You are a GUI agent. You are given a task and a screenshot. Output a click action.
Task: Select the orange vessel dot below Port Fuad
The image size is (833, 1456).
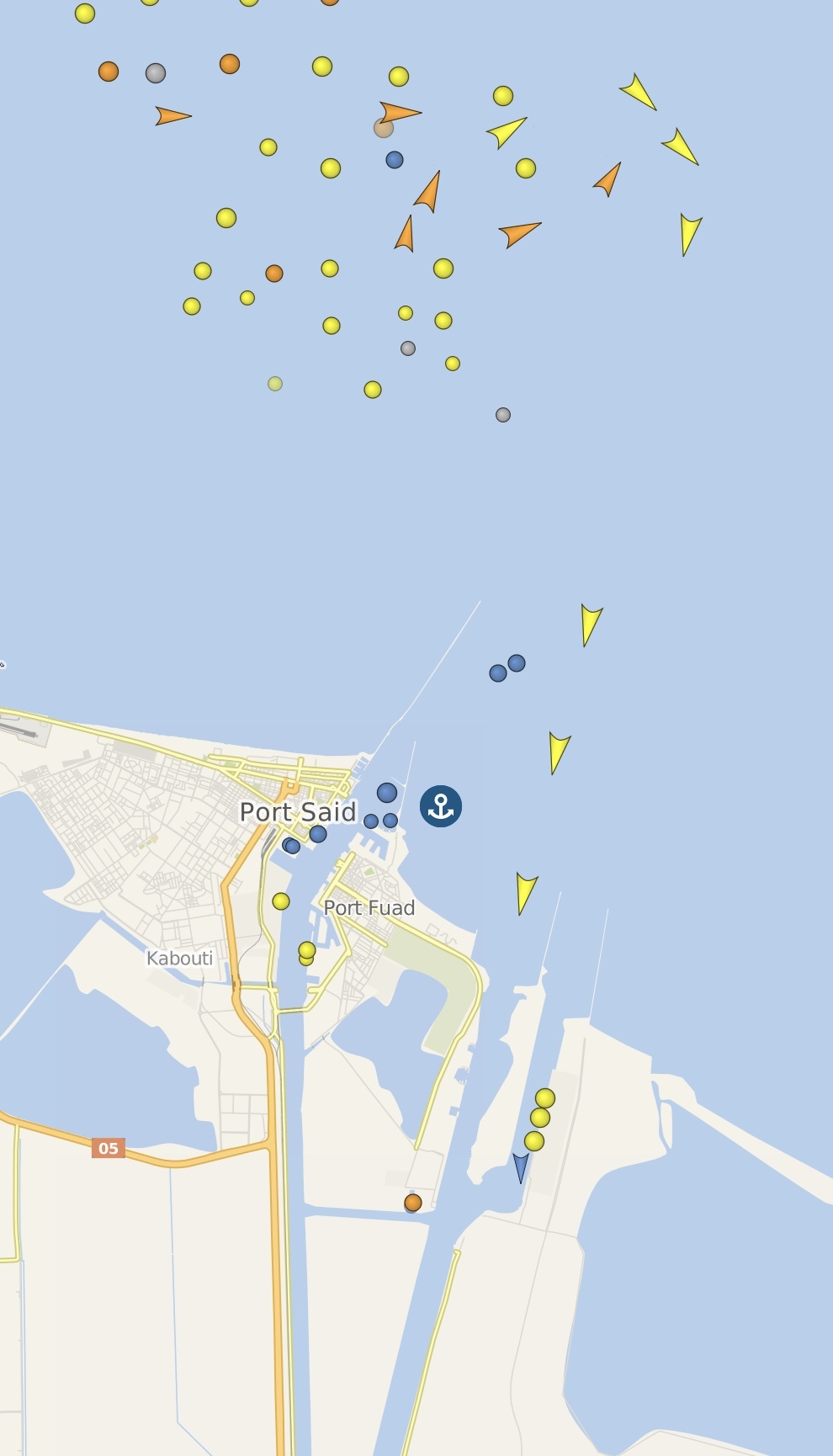(412, 1203)
